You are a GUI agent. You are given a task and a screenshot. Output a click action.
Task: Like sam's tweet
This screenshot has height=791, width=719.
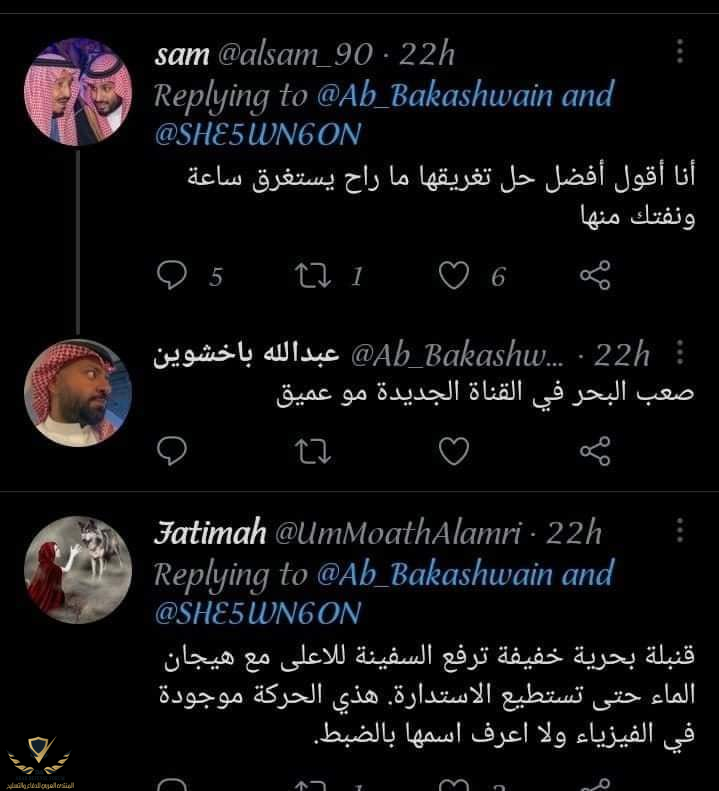pos(455,275)
